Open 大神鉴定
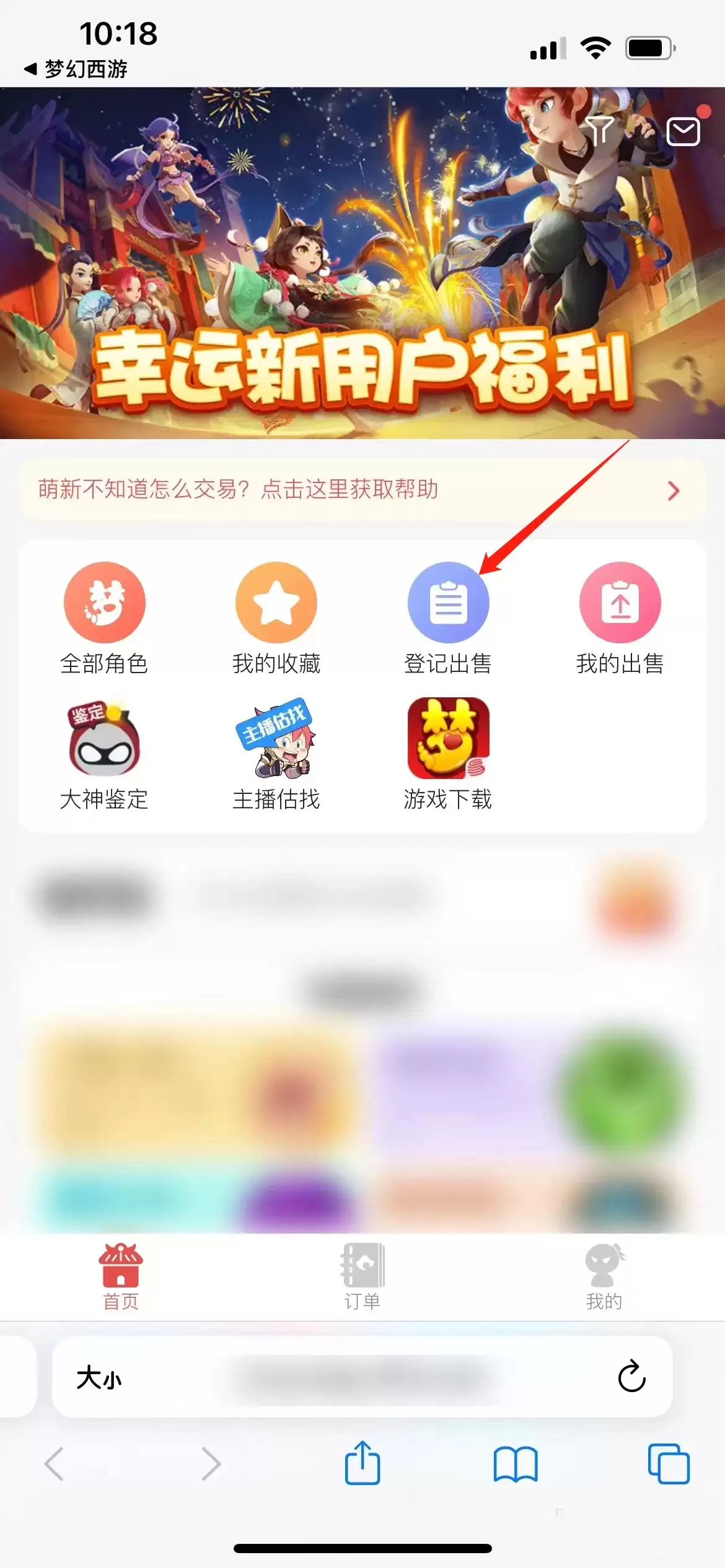 click(x=104, y=755)
